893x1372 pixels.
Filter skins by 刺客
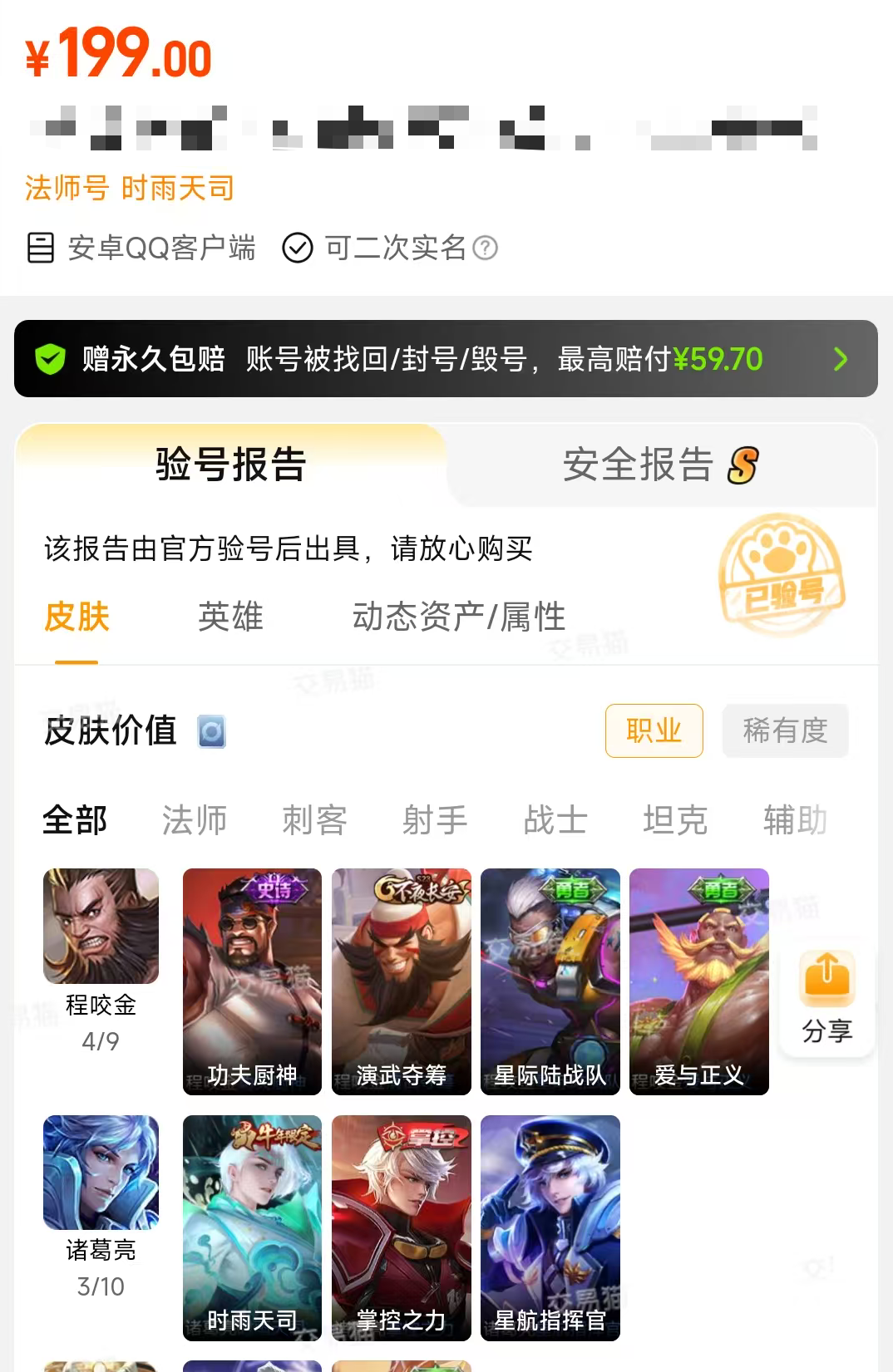pyautogui.click(x=314, y=820)
